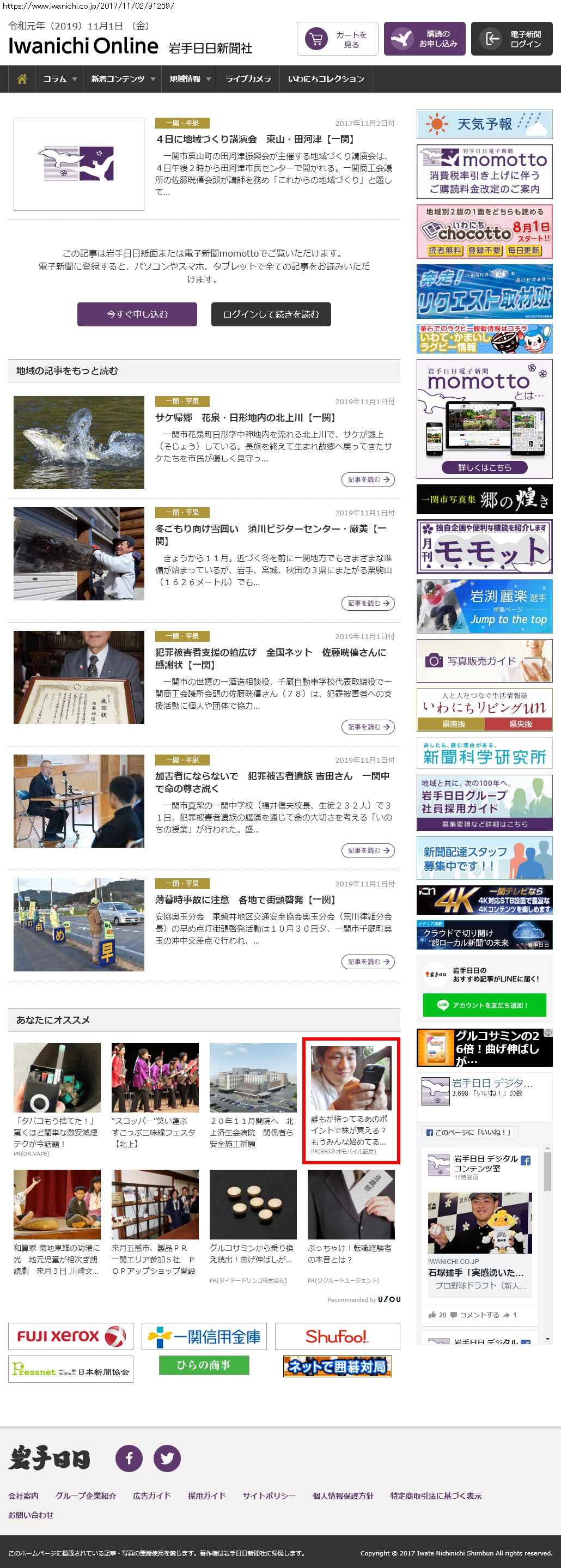Visit the Facebook page icon in footer

[129, 1458]
